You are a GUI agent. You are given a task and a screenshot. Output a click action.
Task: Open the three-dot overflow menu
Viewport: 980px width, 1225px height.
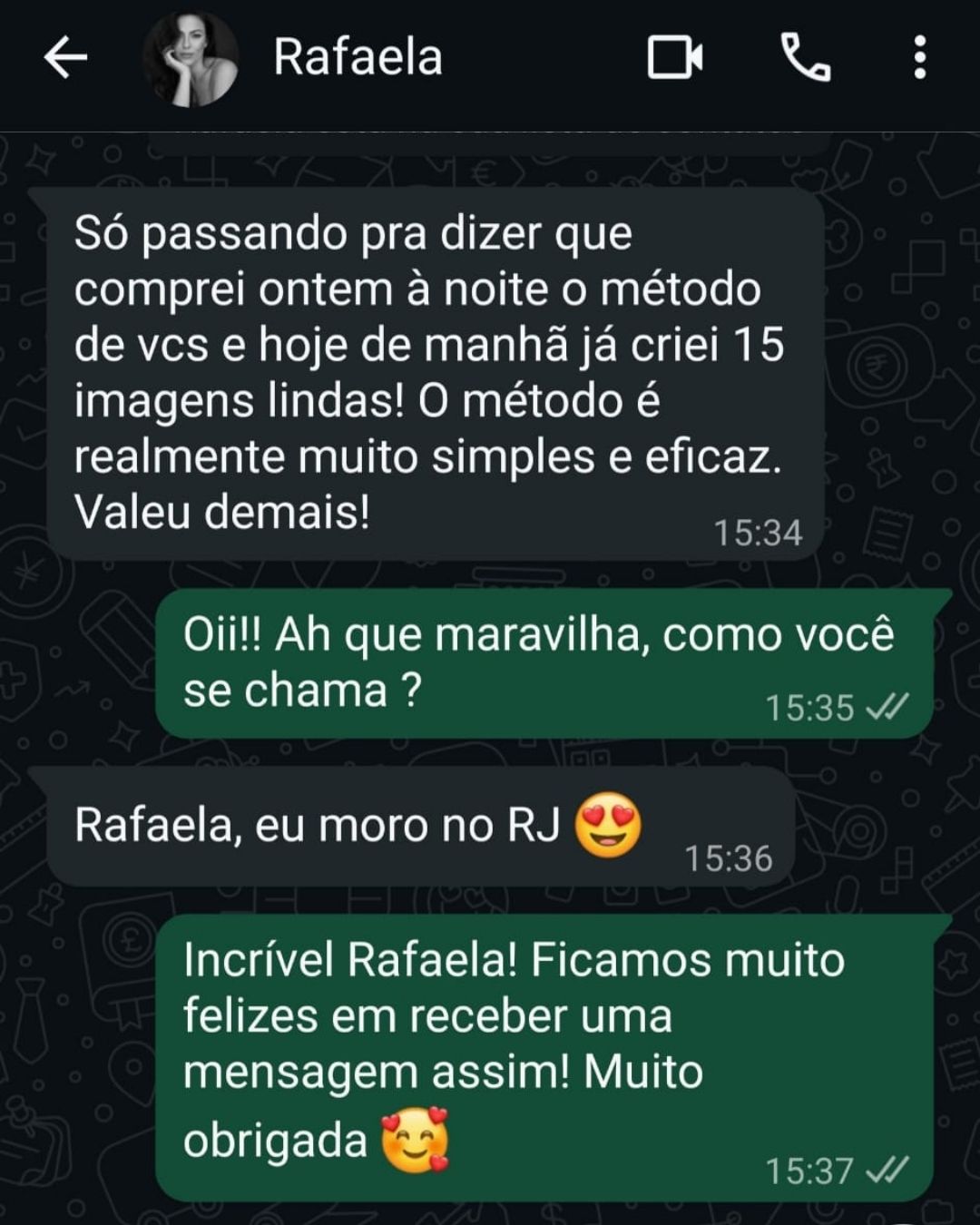(x=919, y=58)
